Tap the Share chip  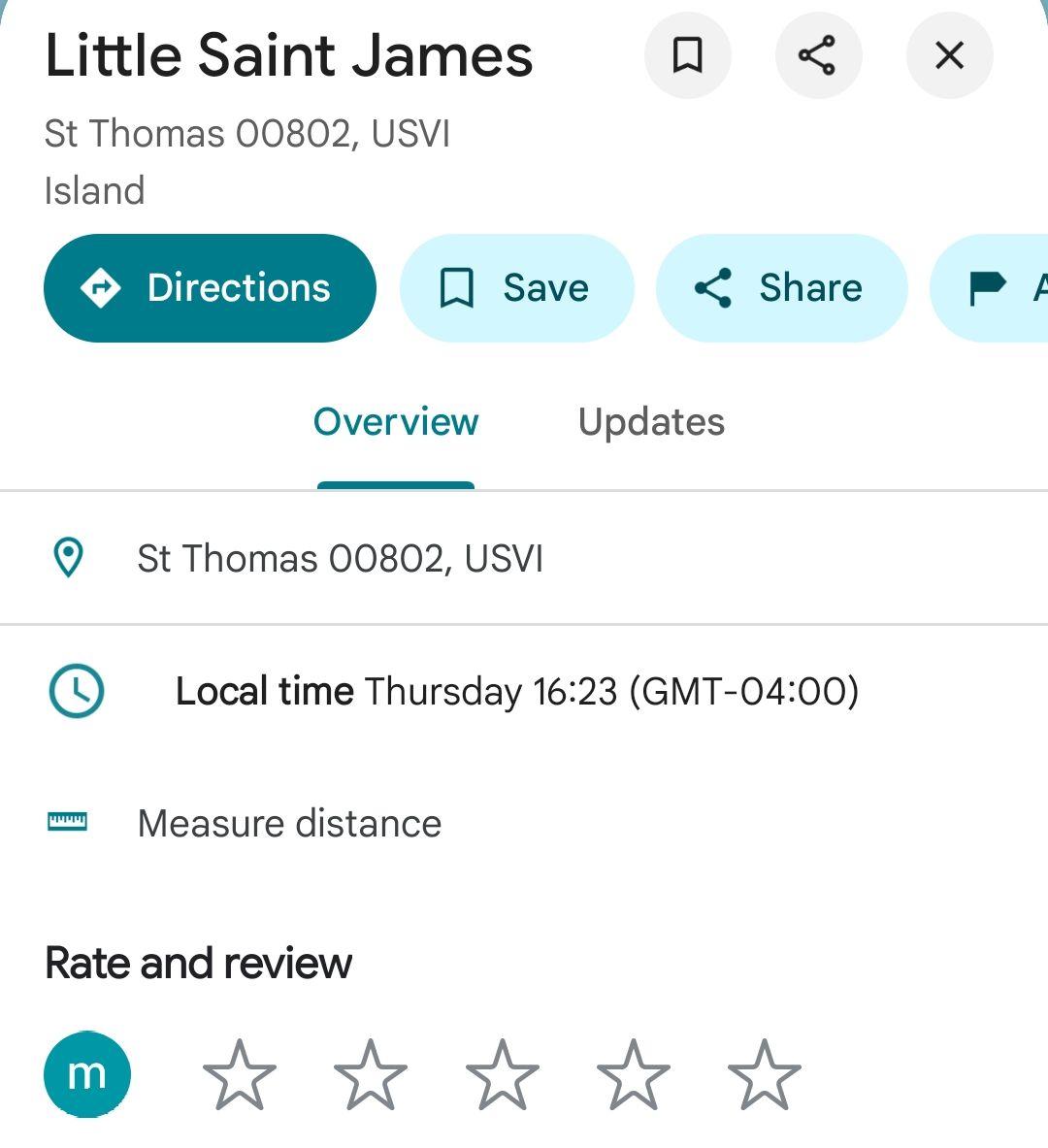pos(781,288)
